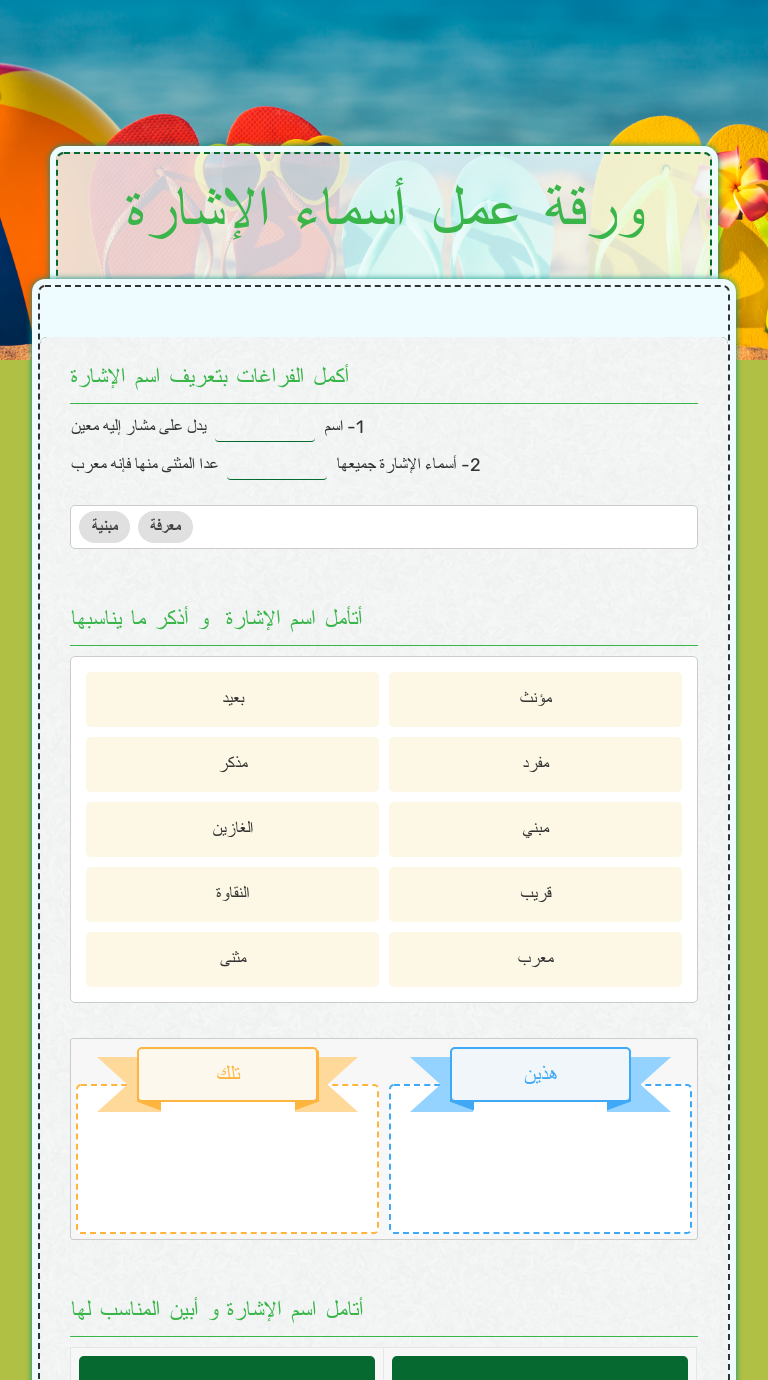Screen dimensions: 768x1380
Task: Pick the معرب item
Action: (535, 959)
